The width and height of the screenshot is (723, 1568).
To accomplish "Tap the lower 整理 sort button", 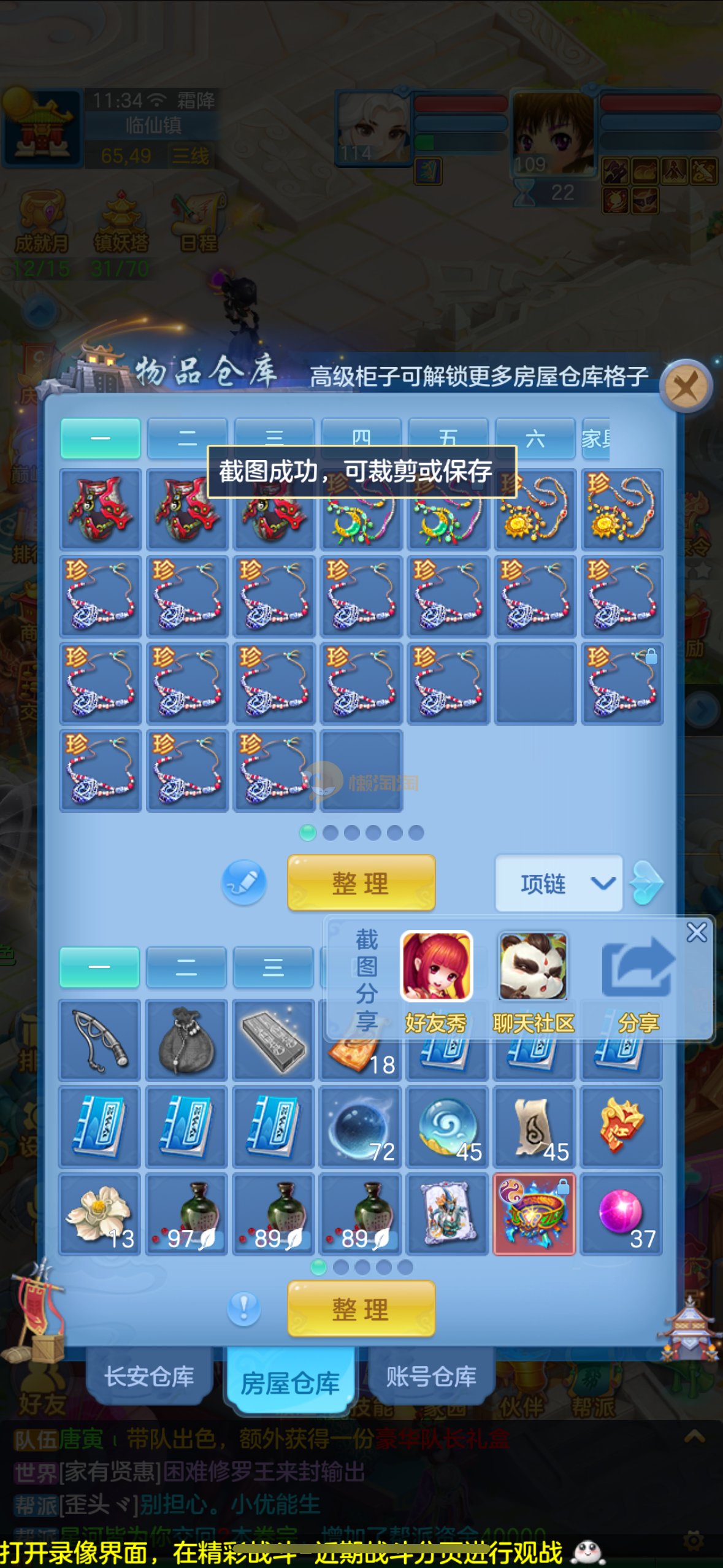I will pos(361,1309).
